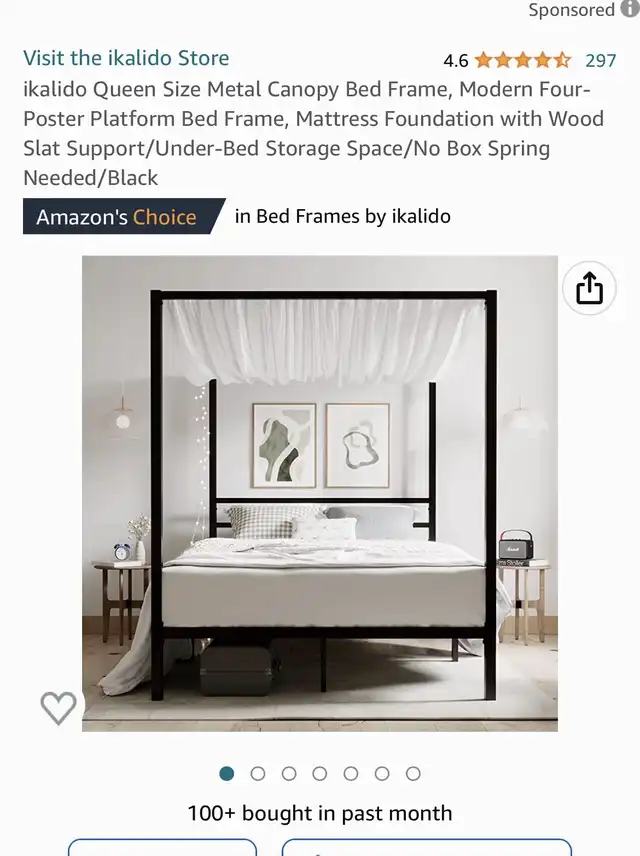Visit the ikalido Store
640x856 pixels.
(126, 58)
